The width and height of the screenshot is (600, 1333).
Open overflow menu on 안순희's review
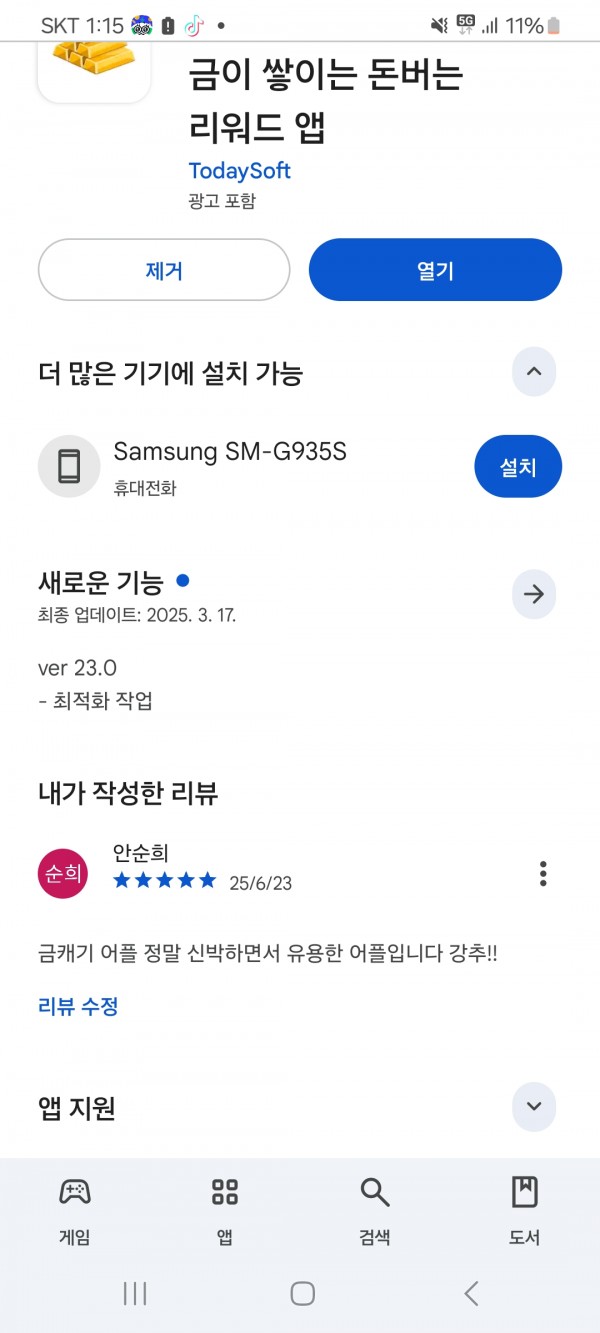click(x=542, y=873)
